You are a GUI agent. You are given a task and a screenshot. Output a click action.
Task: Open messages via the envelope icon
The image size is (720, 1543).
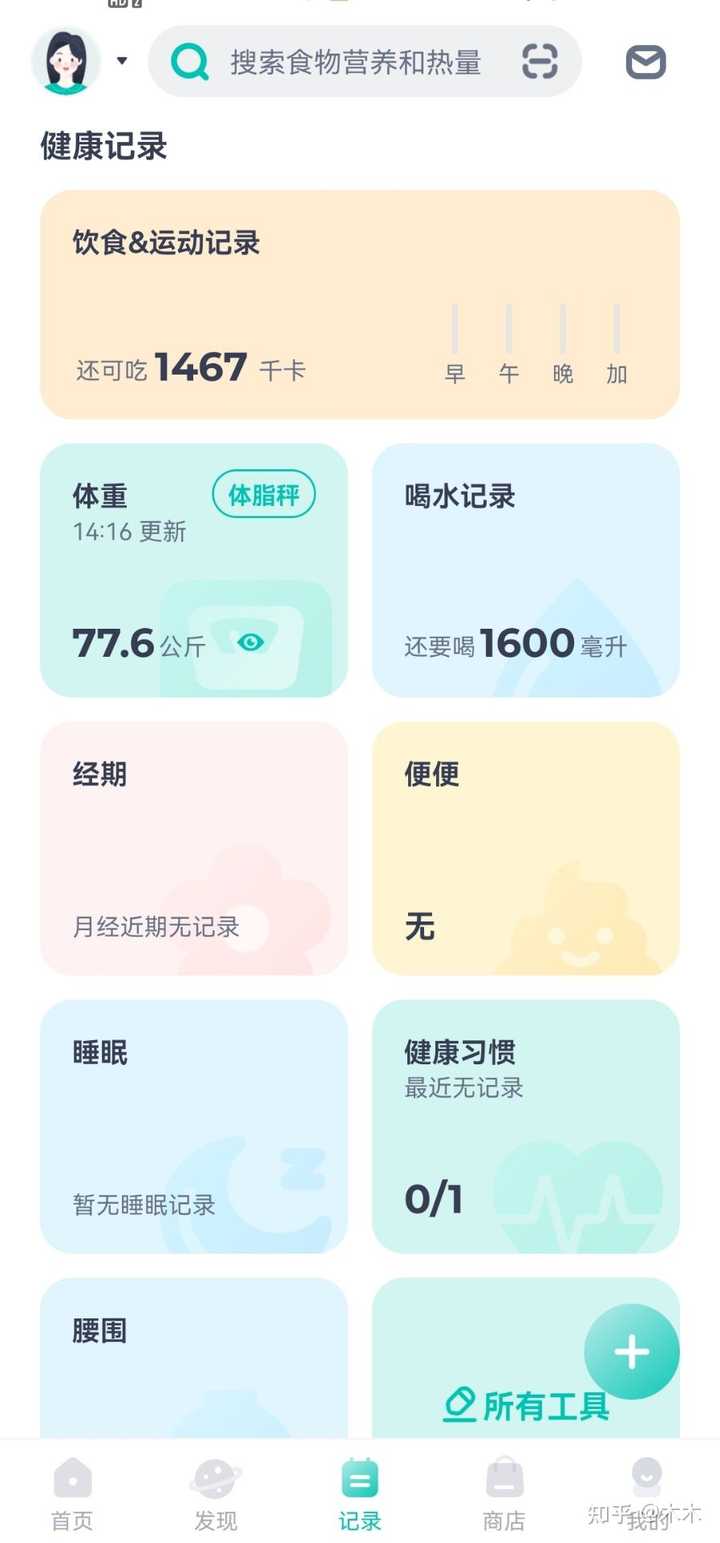click(x=644, y=61)
